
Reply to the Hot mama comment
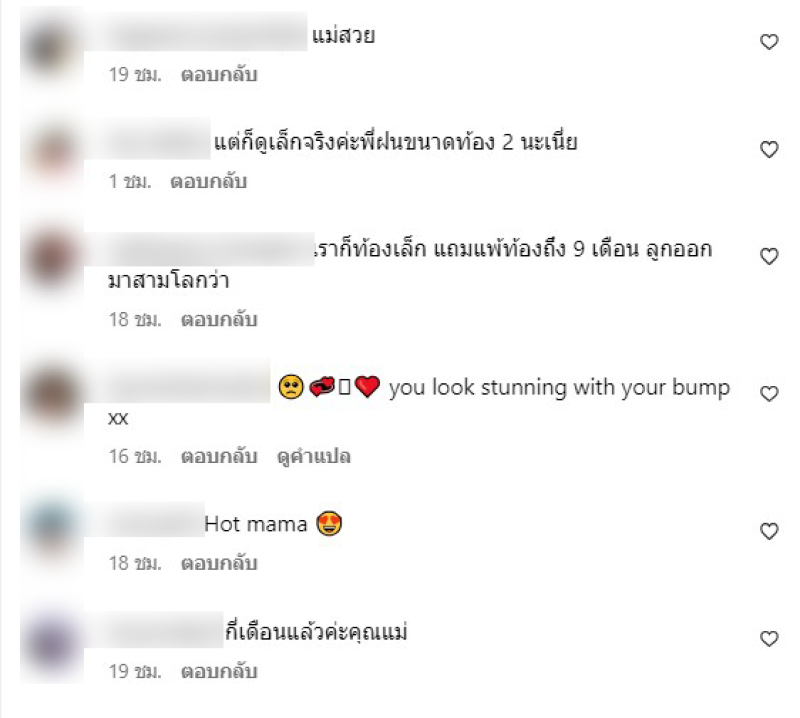pos(219,564)
